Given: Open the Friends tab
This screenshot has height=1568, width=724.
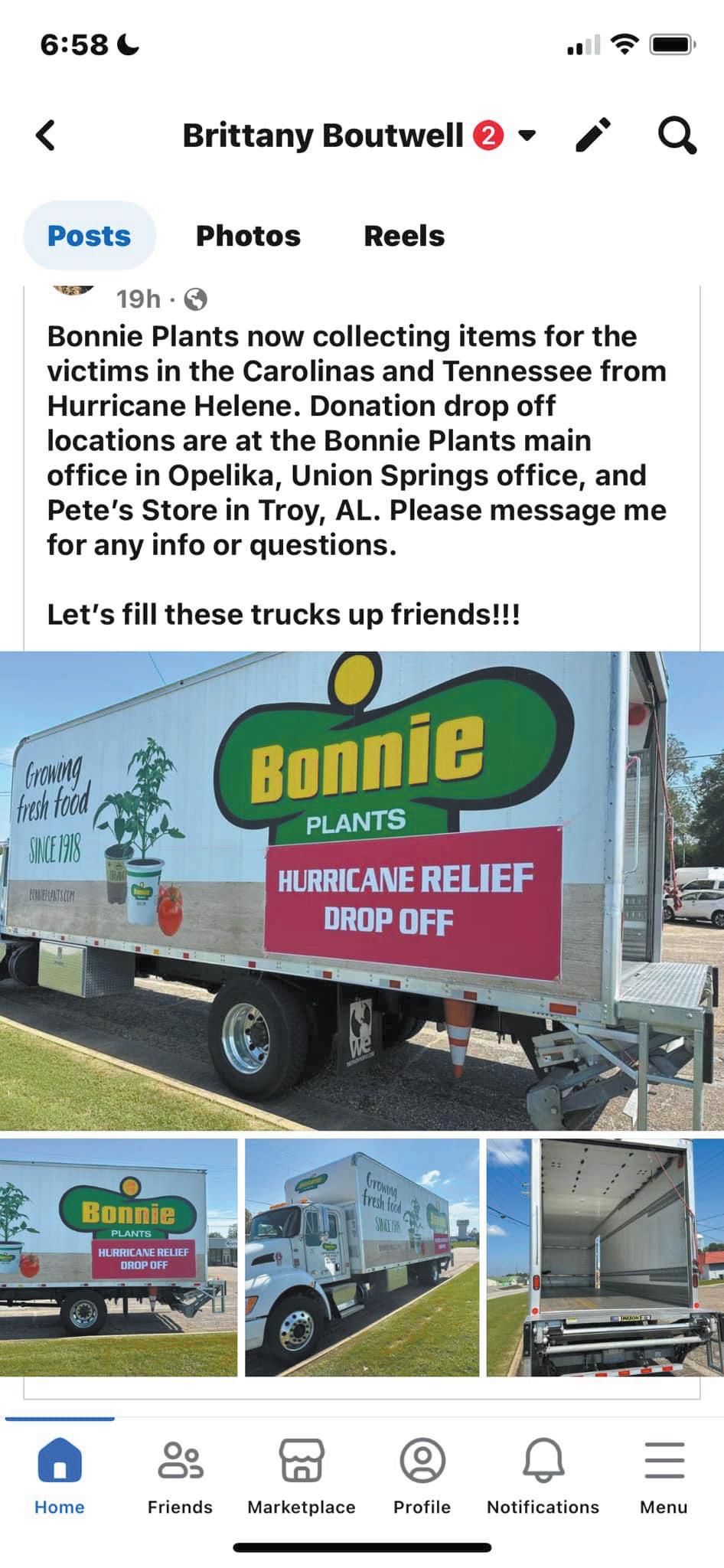Looking at the screenshot, I should (180, 1475).
